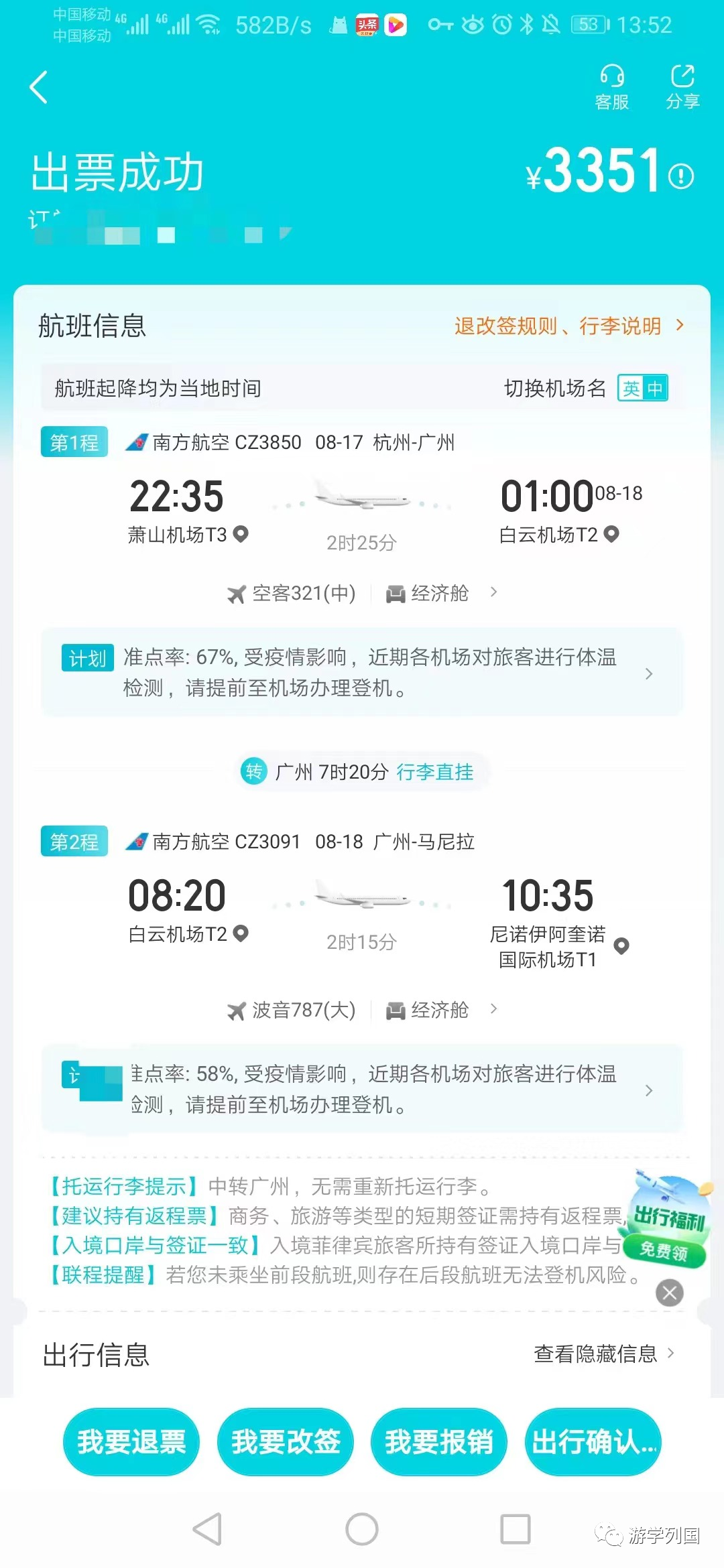Switch to the 我要改签 option

(285, 1442)
